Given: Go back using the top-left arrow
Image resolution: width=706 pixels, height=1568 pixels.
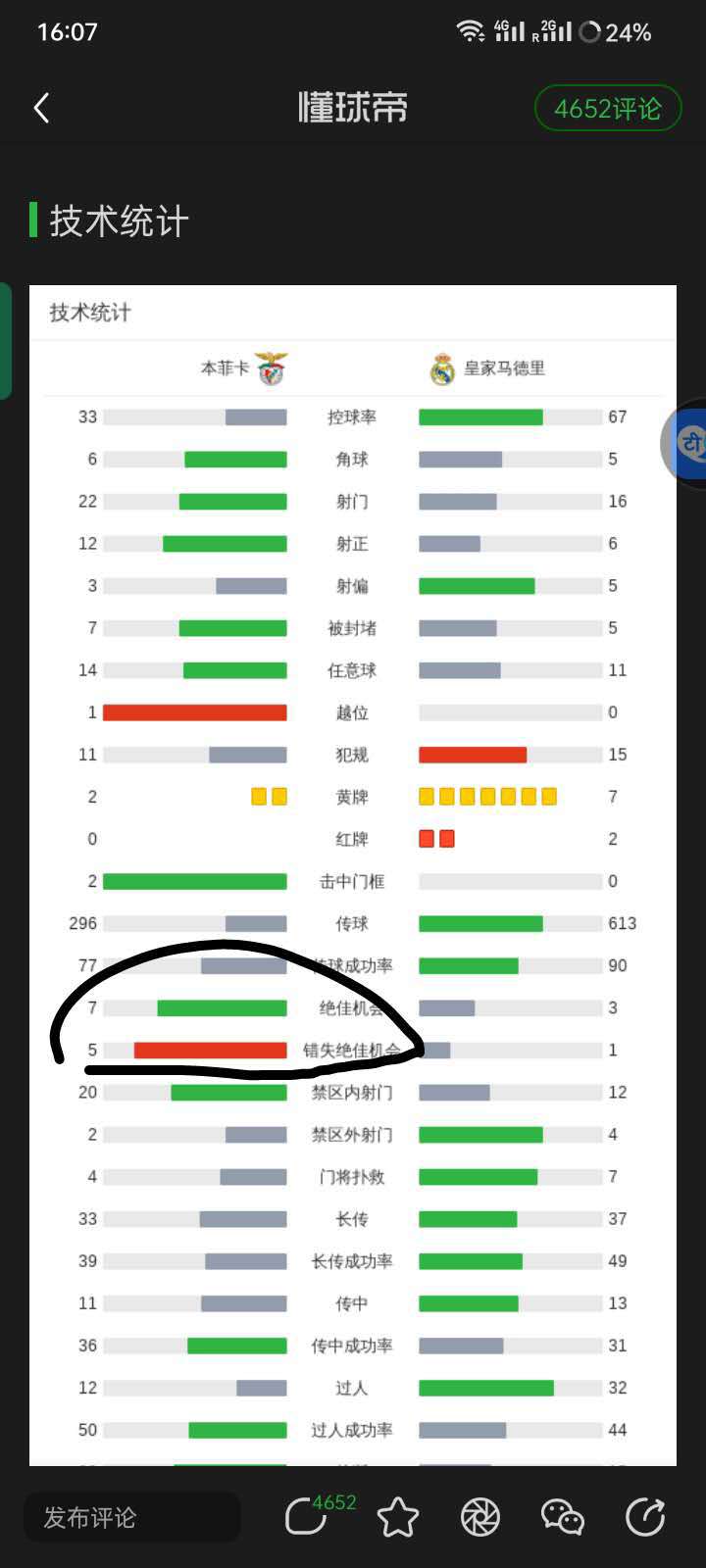Looking at the screenshot, I should pos(41,108).
